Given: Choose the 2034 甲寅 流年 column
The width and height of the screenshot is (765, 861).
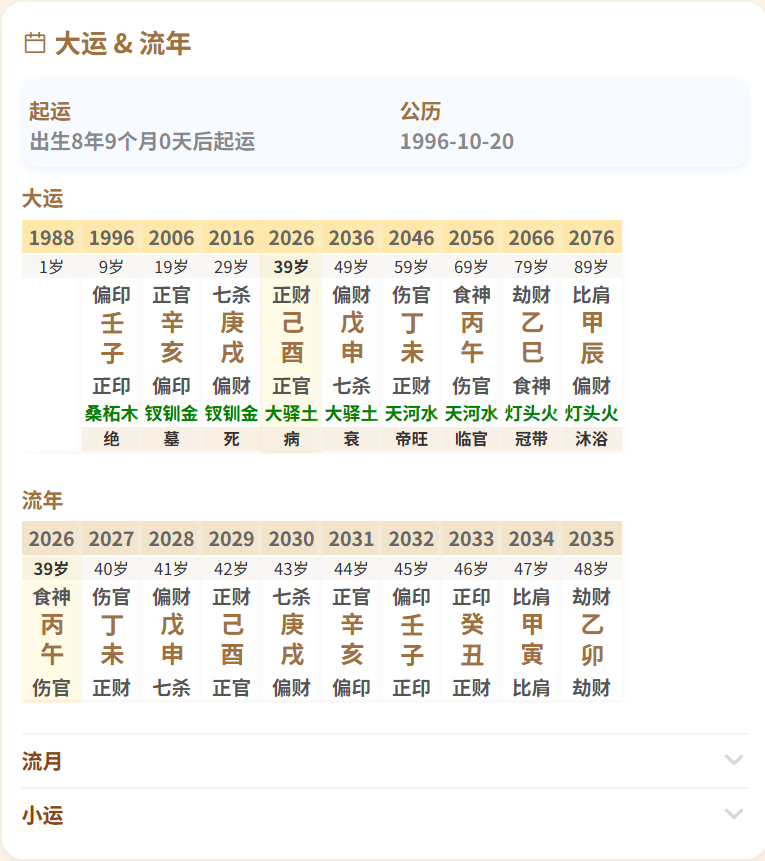Looking at the screenshot, I should coord(531,640).
